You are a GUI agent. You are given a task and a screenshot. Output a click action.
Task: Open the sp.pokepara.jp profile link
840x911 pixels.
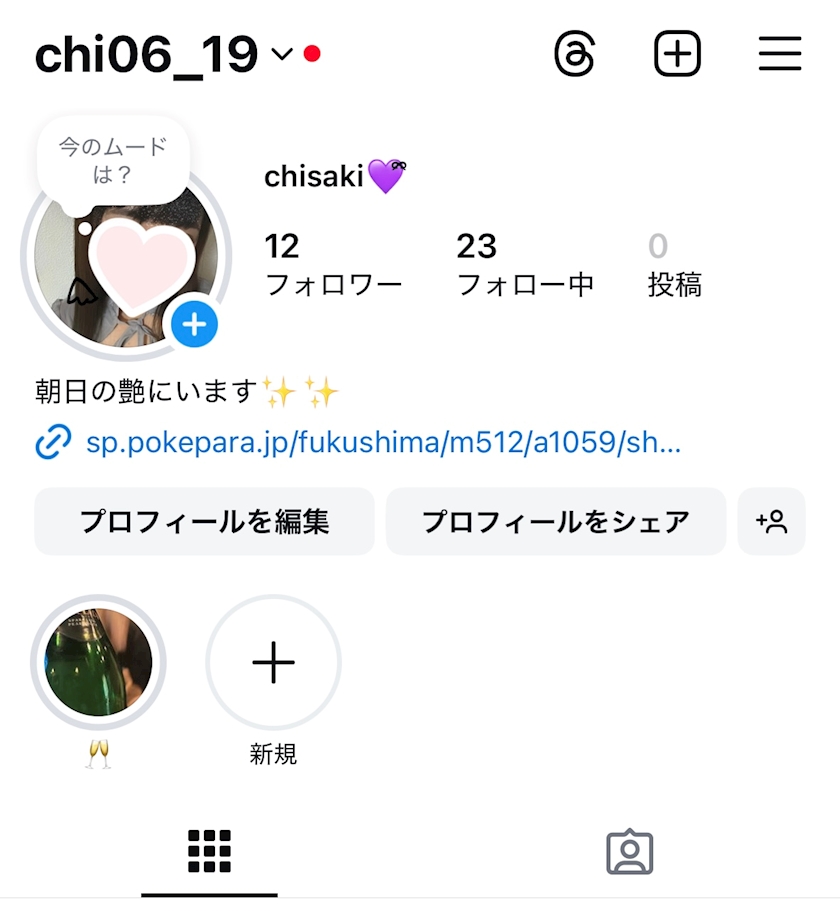[383, 443]
